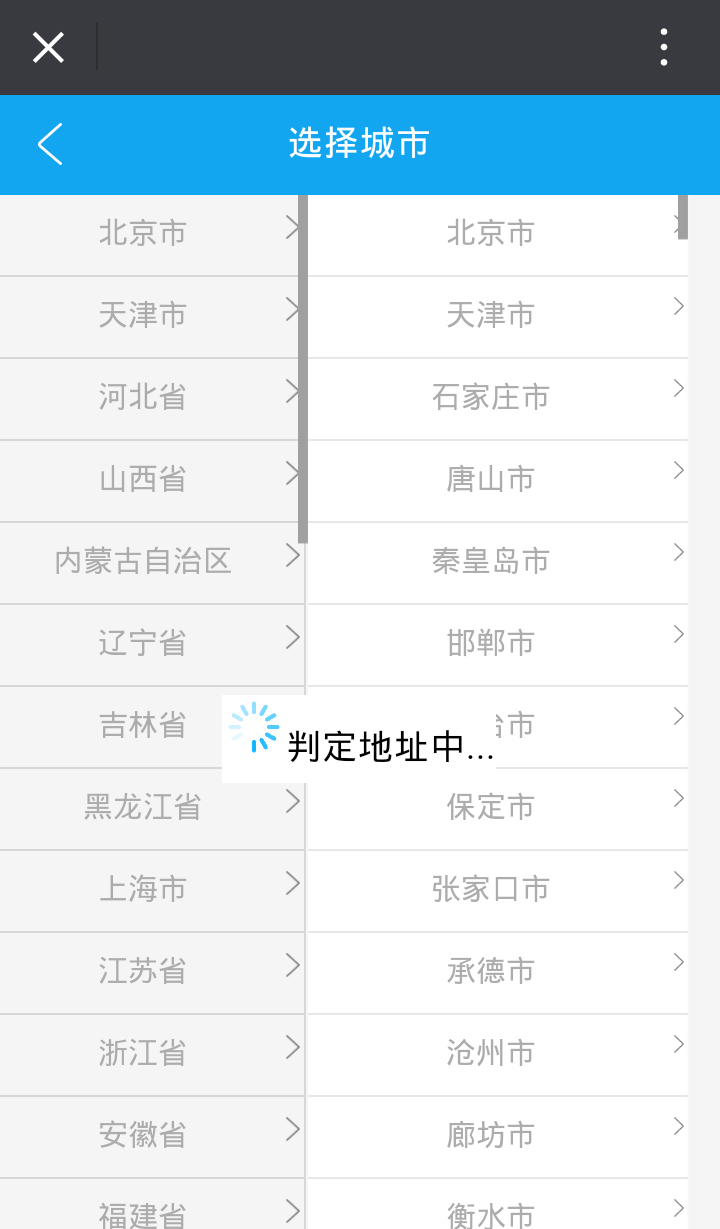Image resolution: width=720 pixels, height=1229 pixels.
Task: Pick 唐山市 as the city
Action: (497, 480)
